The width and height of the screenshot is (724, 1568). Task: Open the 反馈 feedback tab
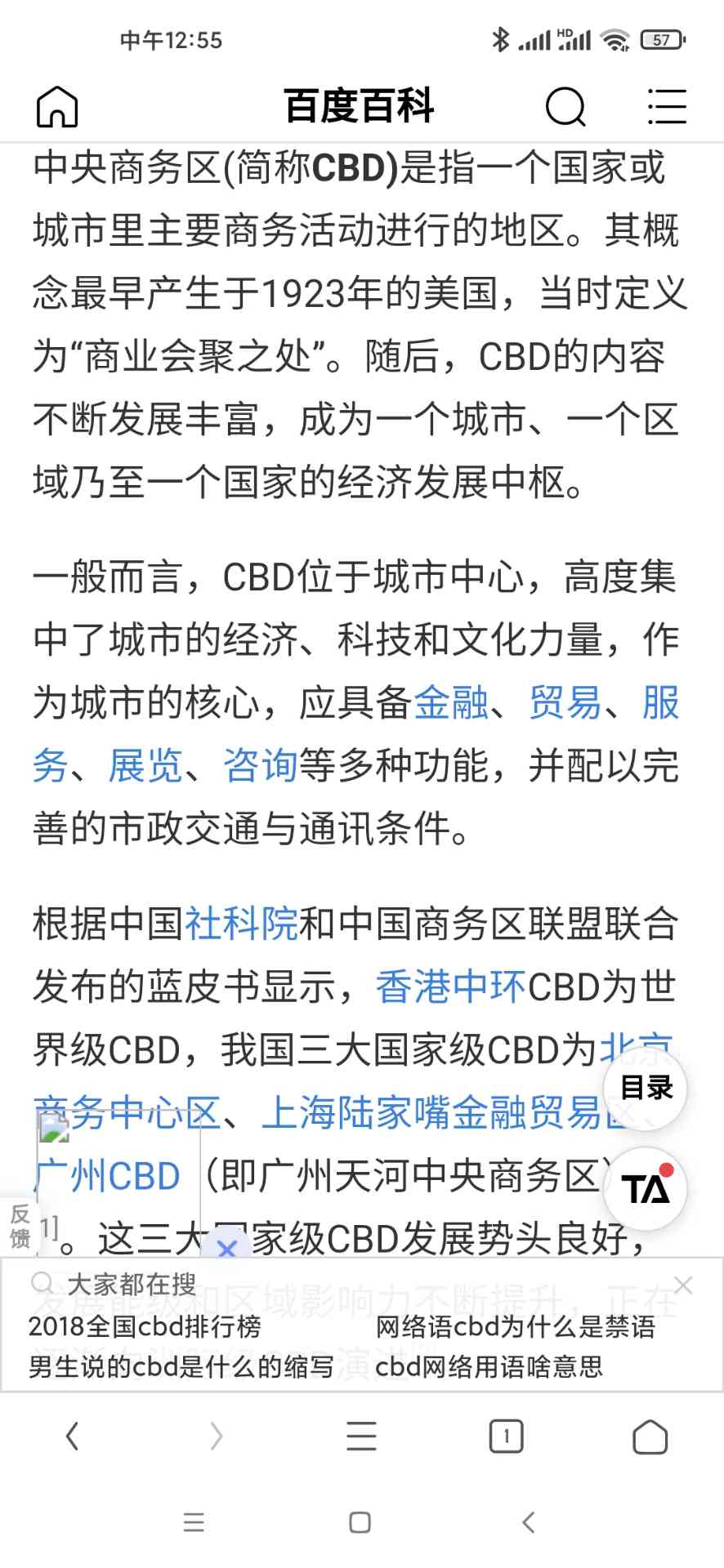click(x=19, y=1226)
